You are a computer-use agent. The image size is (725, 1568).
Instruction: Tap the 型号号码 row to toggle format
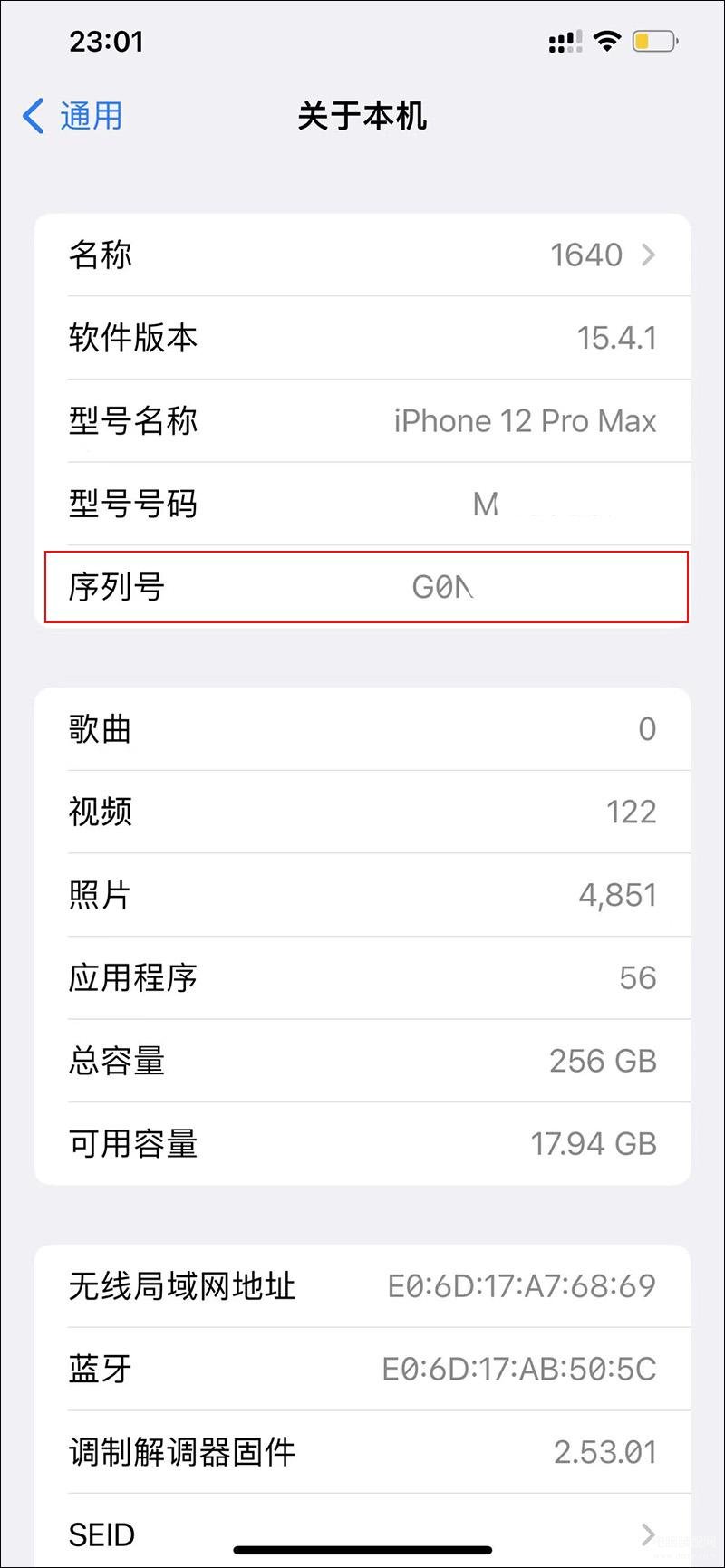[x=362, y=504]
